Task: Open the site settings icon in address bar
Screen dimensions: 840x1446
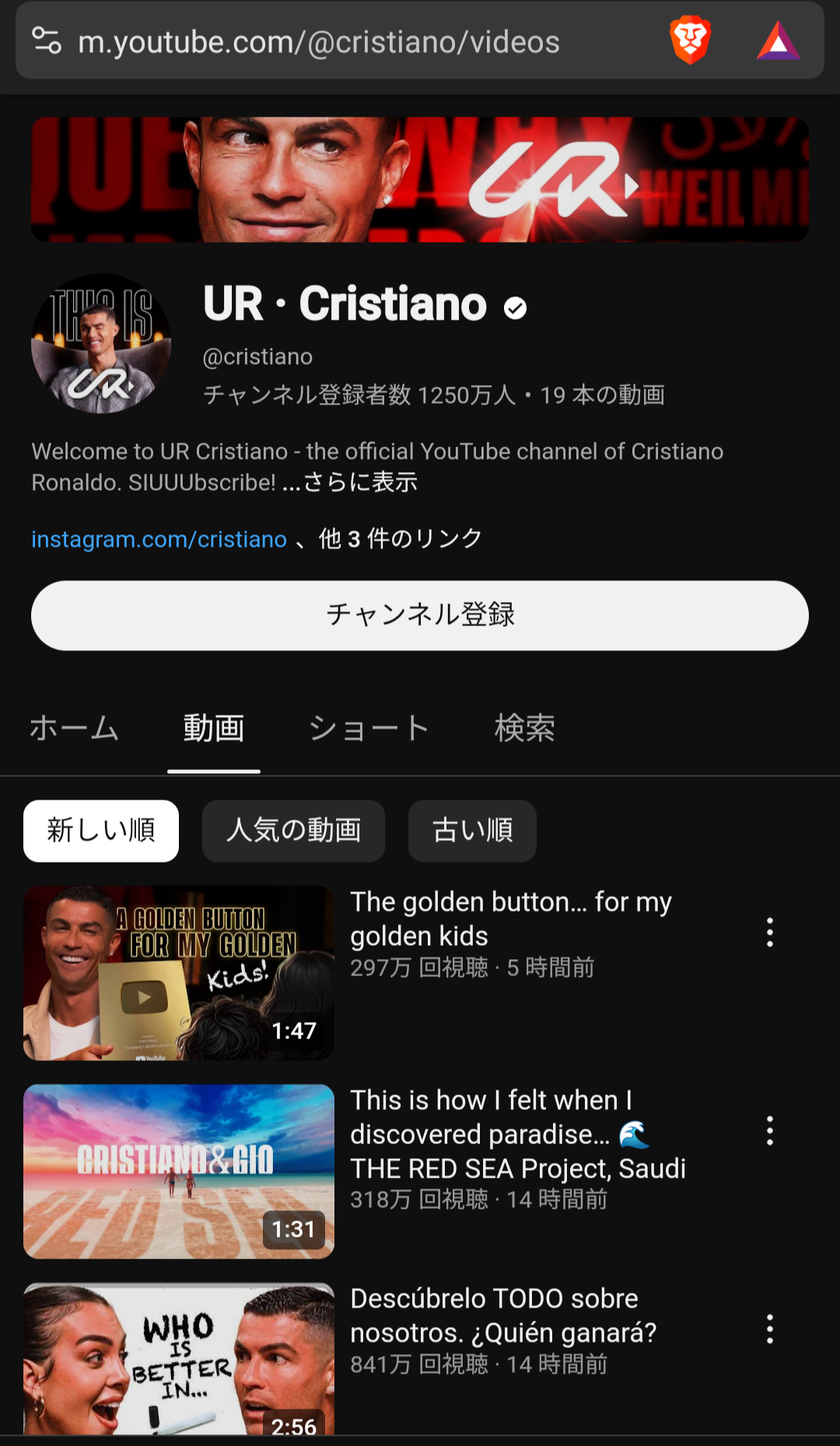Action: tap(47, 40)
